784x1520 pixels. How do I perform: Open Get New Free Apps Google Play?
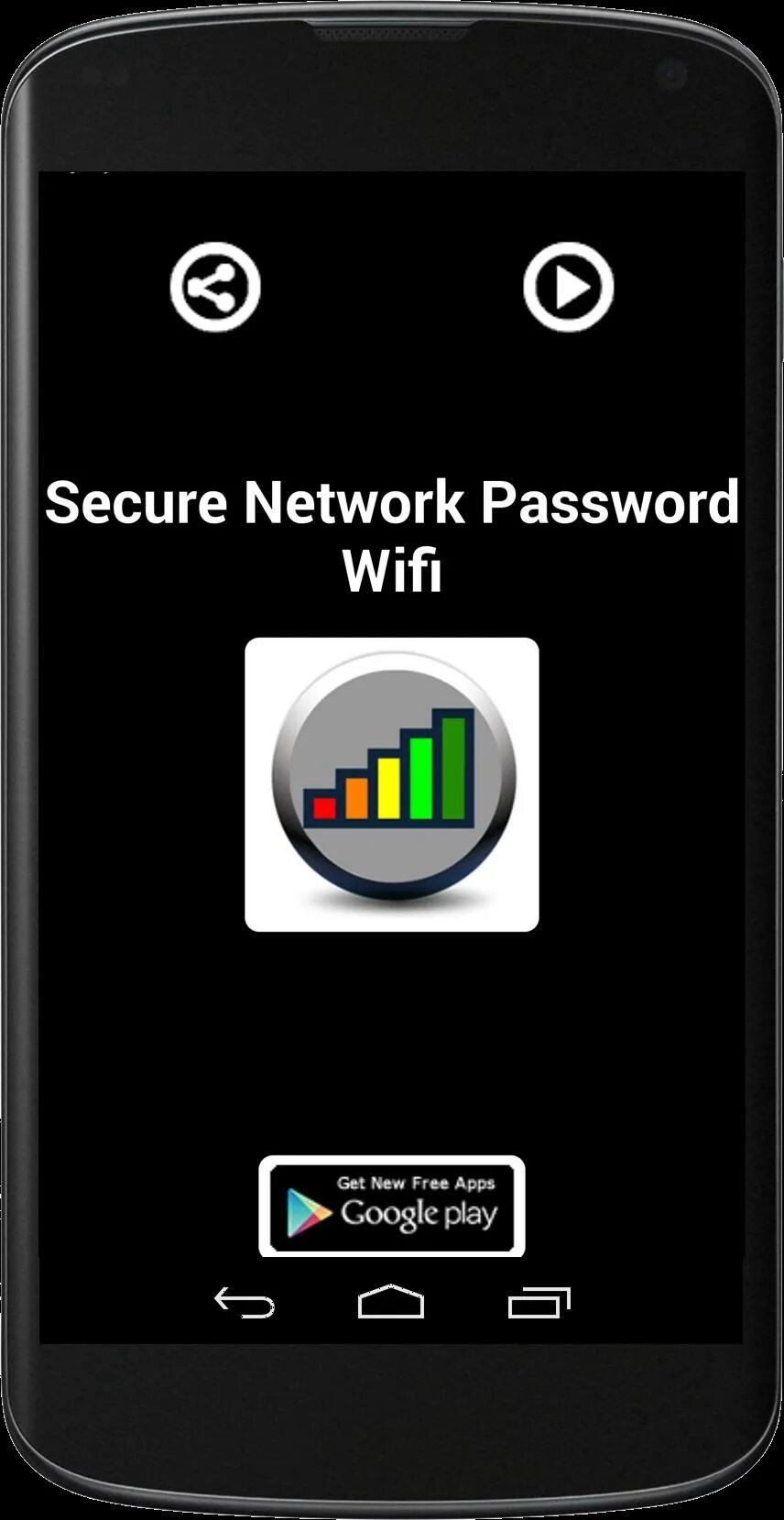(392, 1207)
